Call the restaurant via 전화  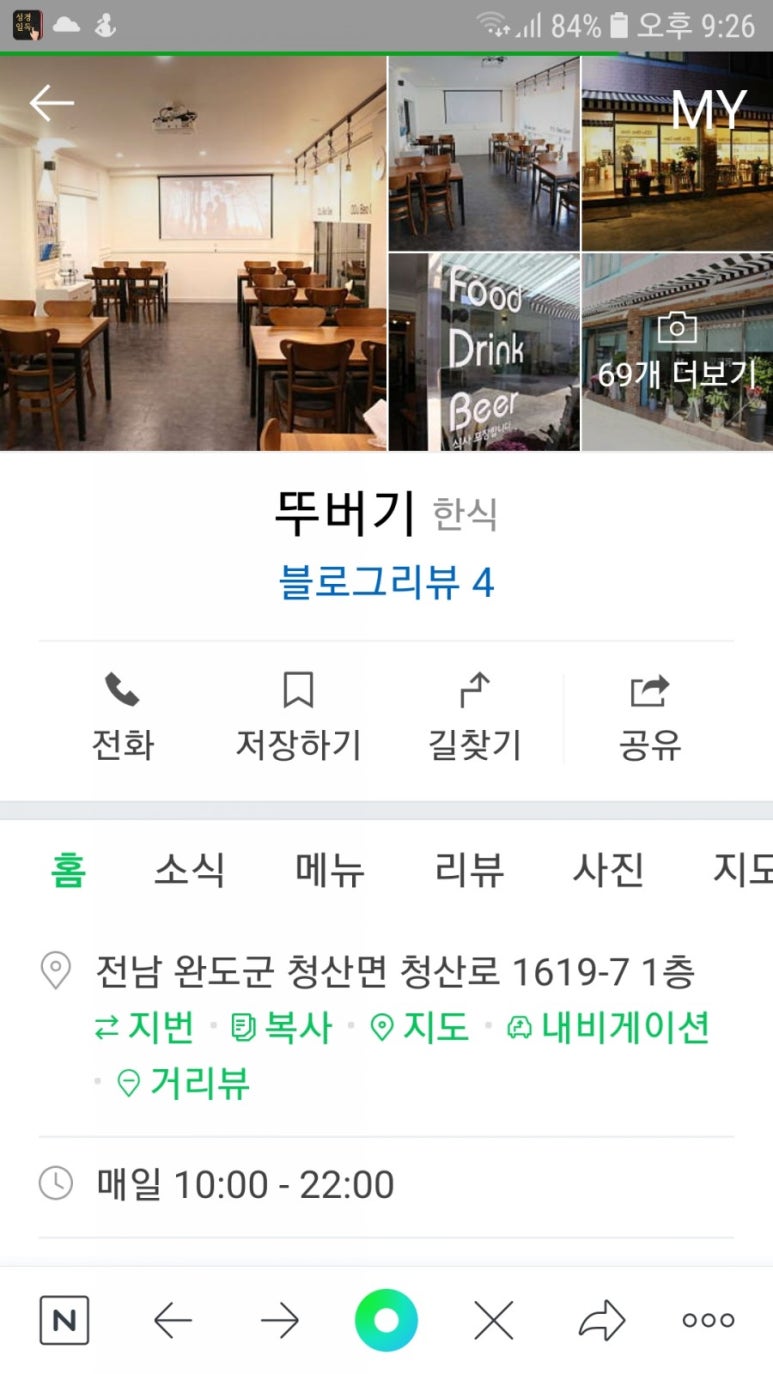122,717
